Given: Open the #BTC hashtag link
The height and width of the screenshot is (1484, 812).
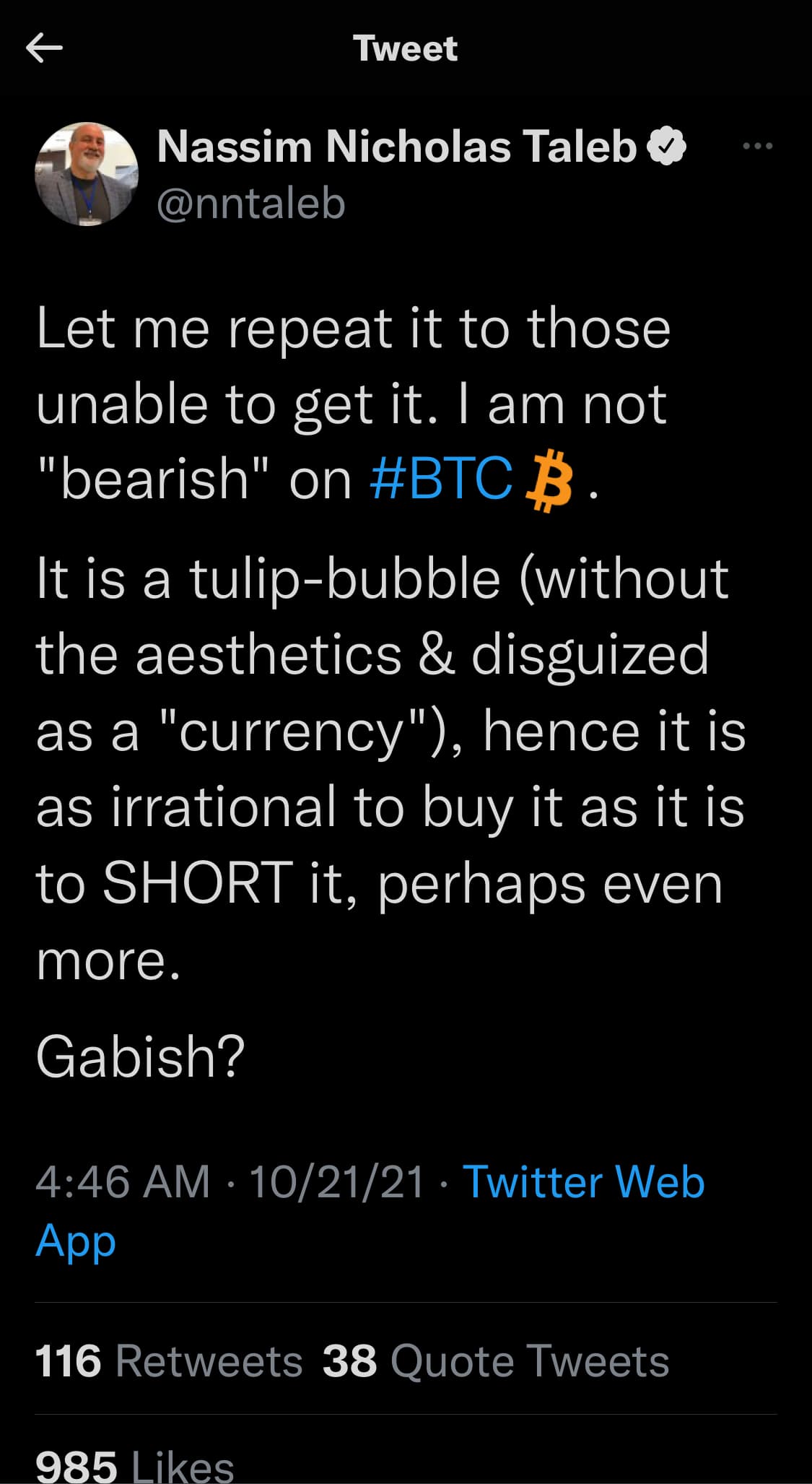Looking at the screenshot, I should point(441,478).
